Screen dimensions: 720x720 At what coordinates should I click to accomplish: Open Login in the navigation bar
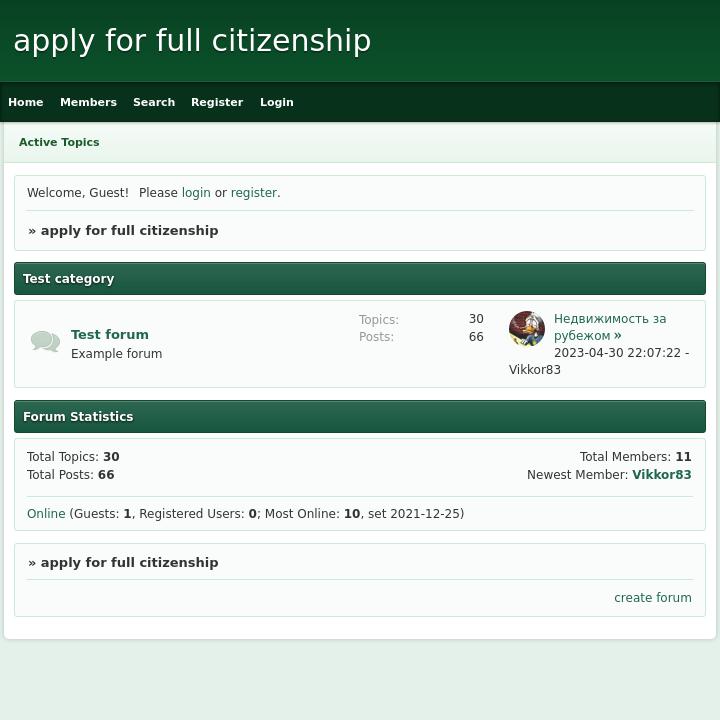pos(277,102)
